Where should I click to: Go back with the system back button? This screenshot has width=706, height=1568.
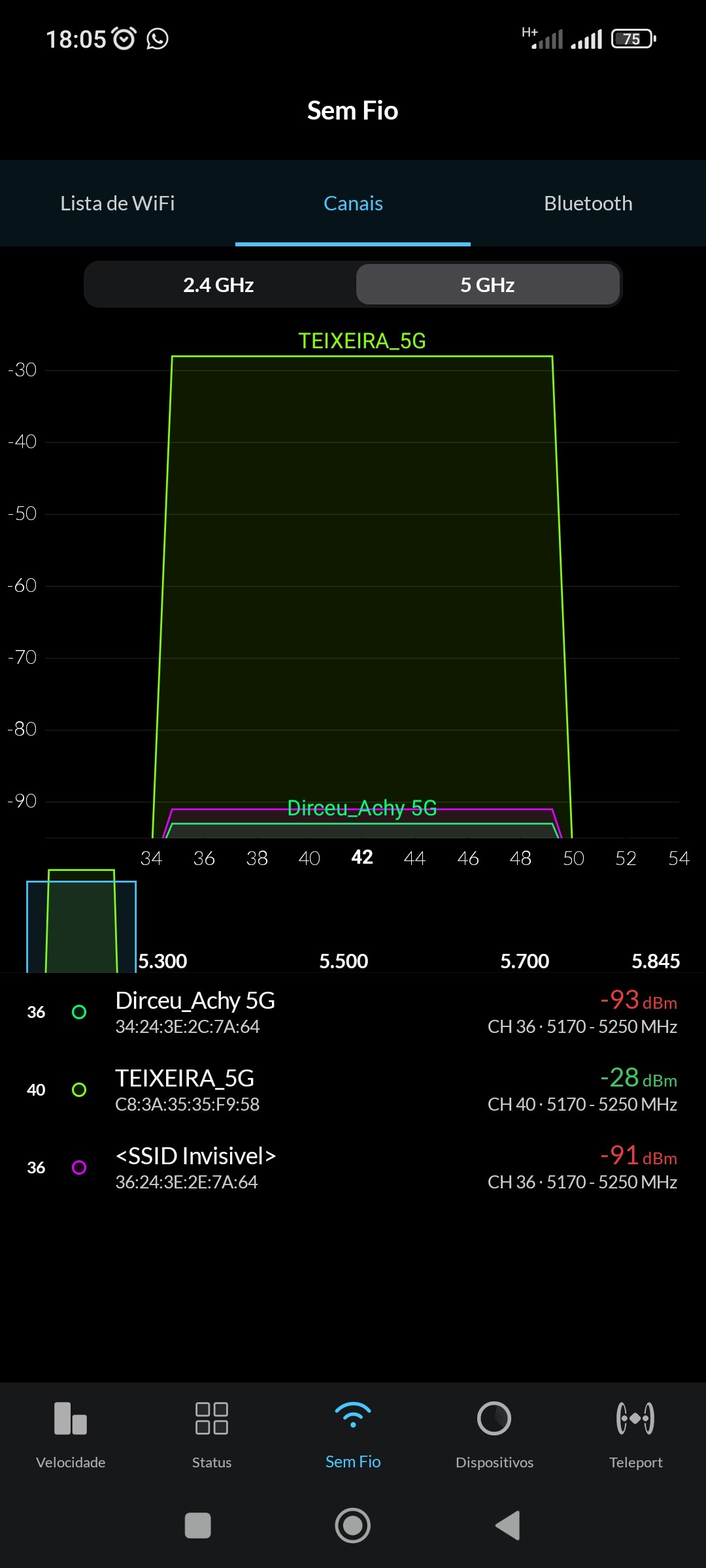coord(508,1526)
